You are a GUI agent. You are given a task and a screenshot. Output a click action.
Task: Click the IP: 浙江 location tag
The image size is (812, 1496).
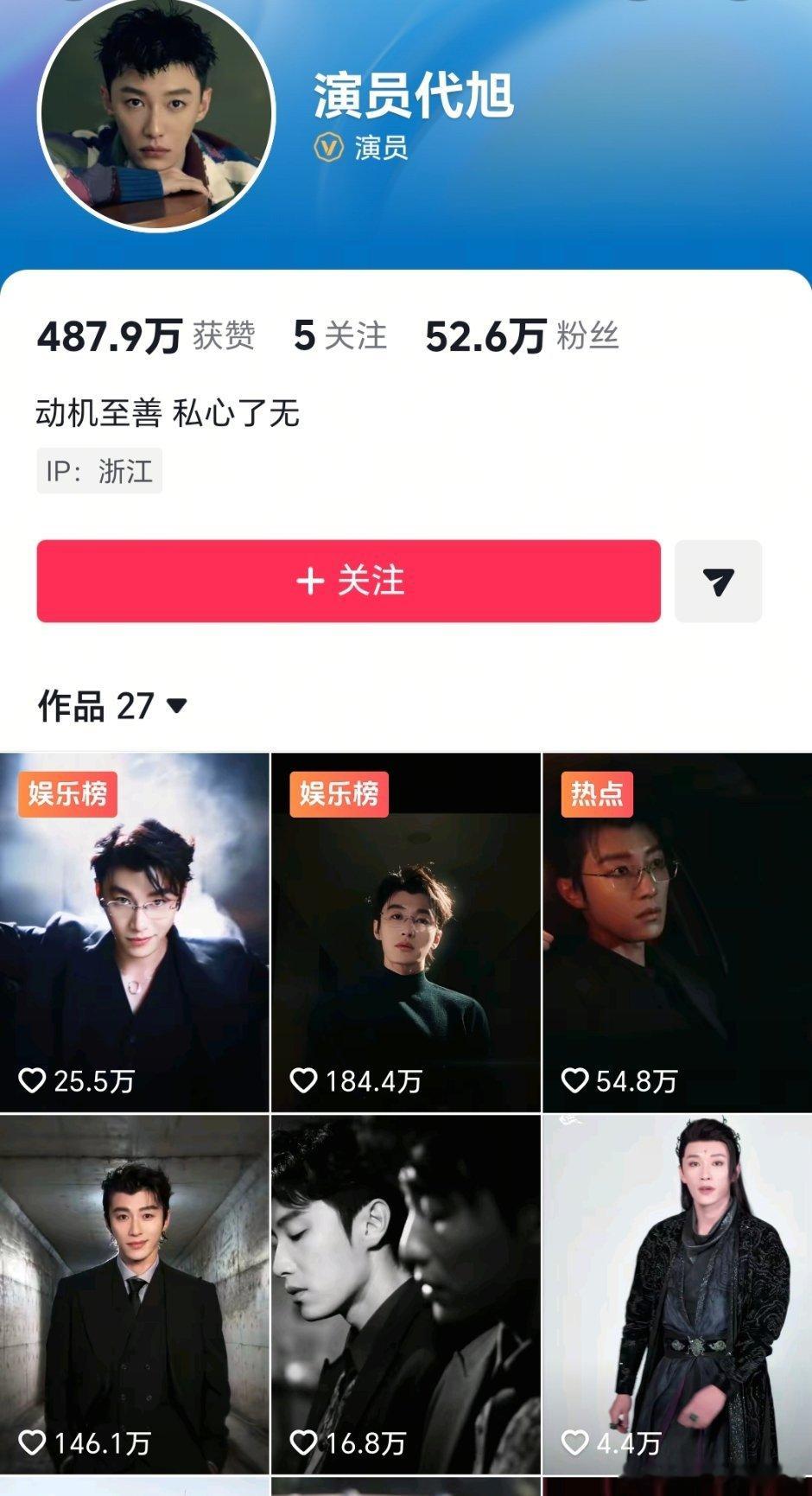pyautogui.click(x=98, y=471)
